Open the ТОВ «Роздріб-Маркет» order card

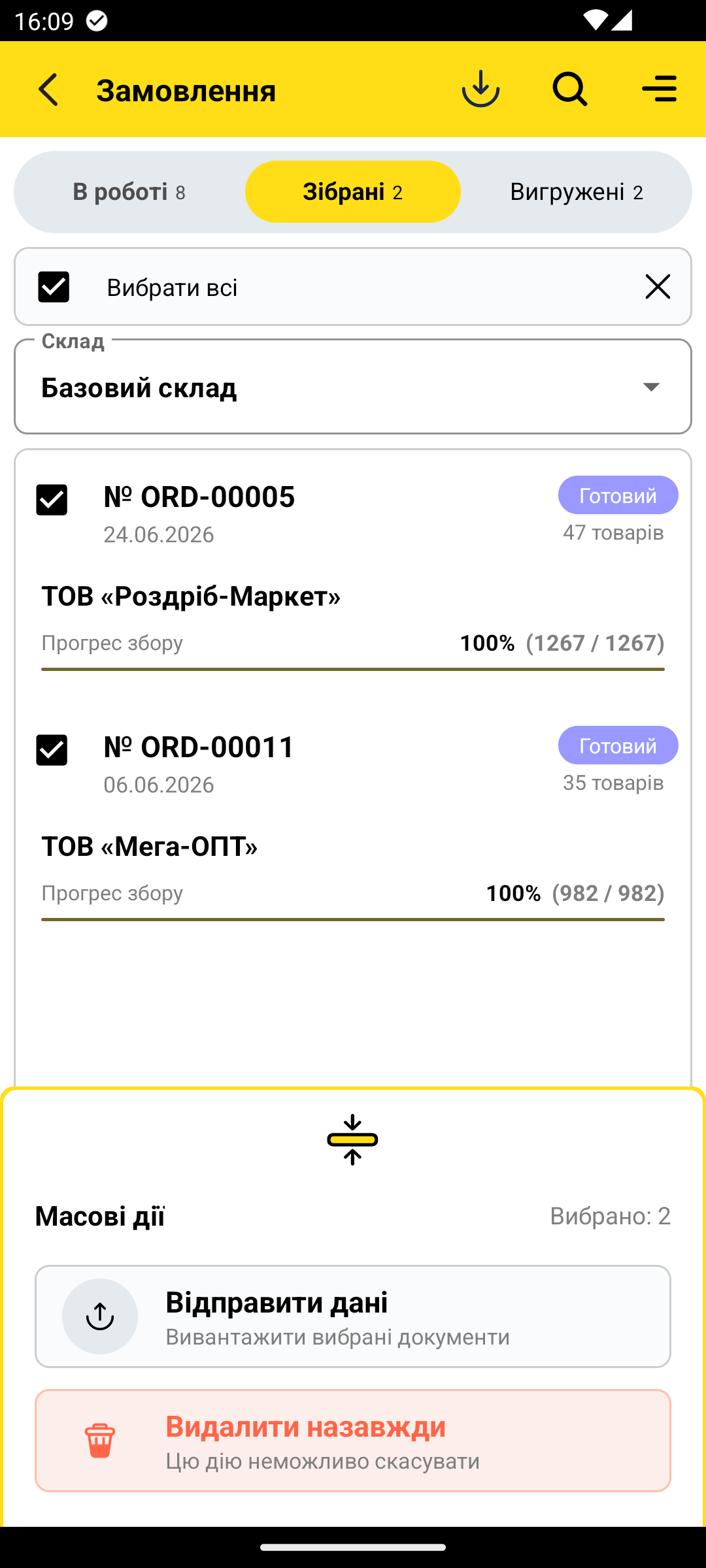coord(353,575)
